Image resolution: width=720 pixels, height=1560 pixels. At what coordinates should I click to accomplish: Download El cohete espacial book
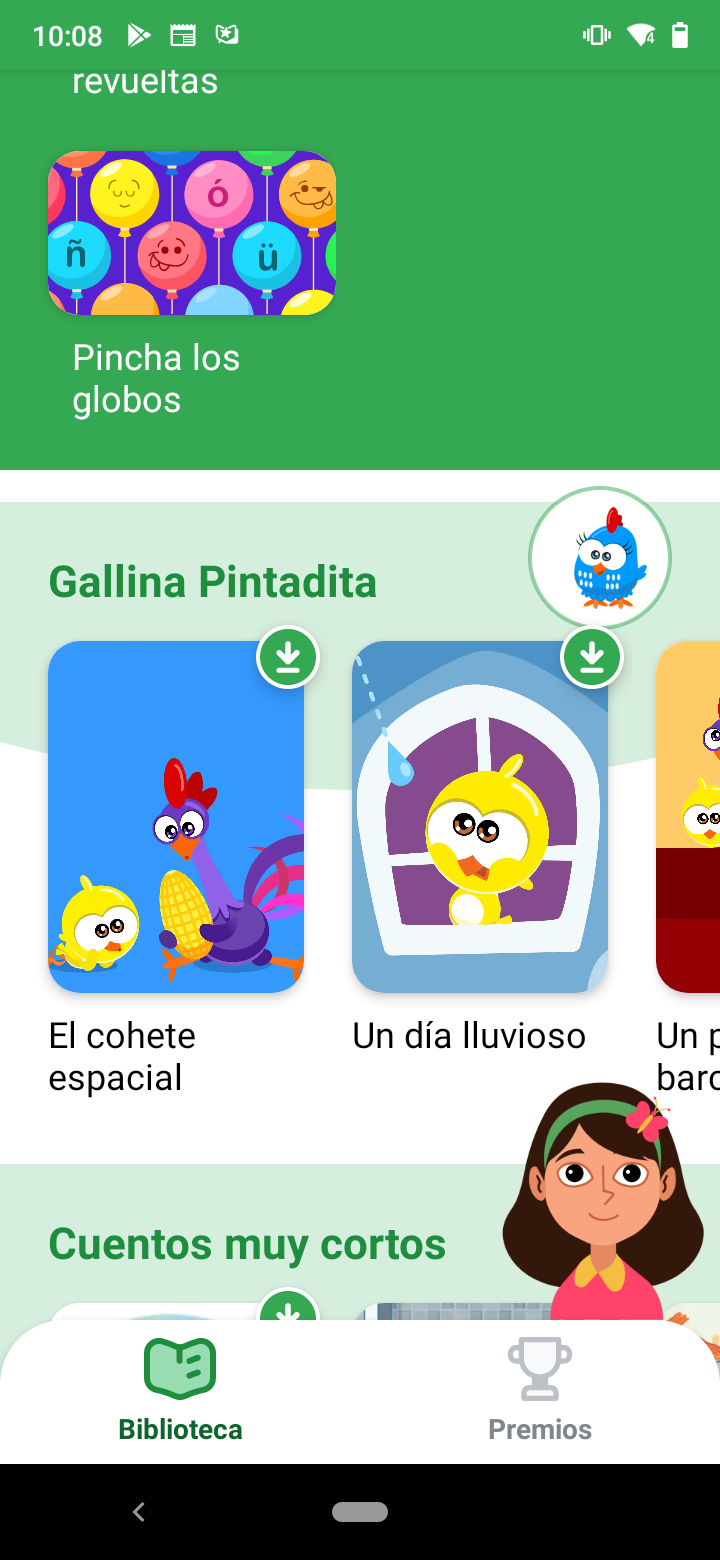(288, 657)
